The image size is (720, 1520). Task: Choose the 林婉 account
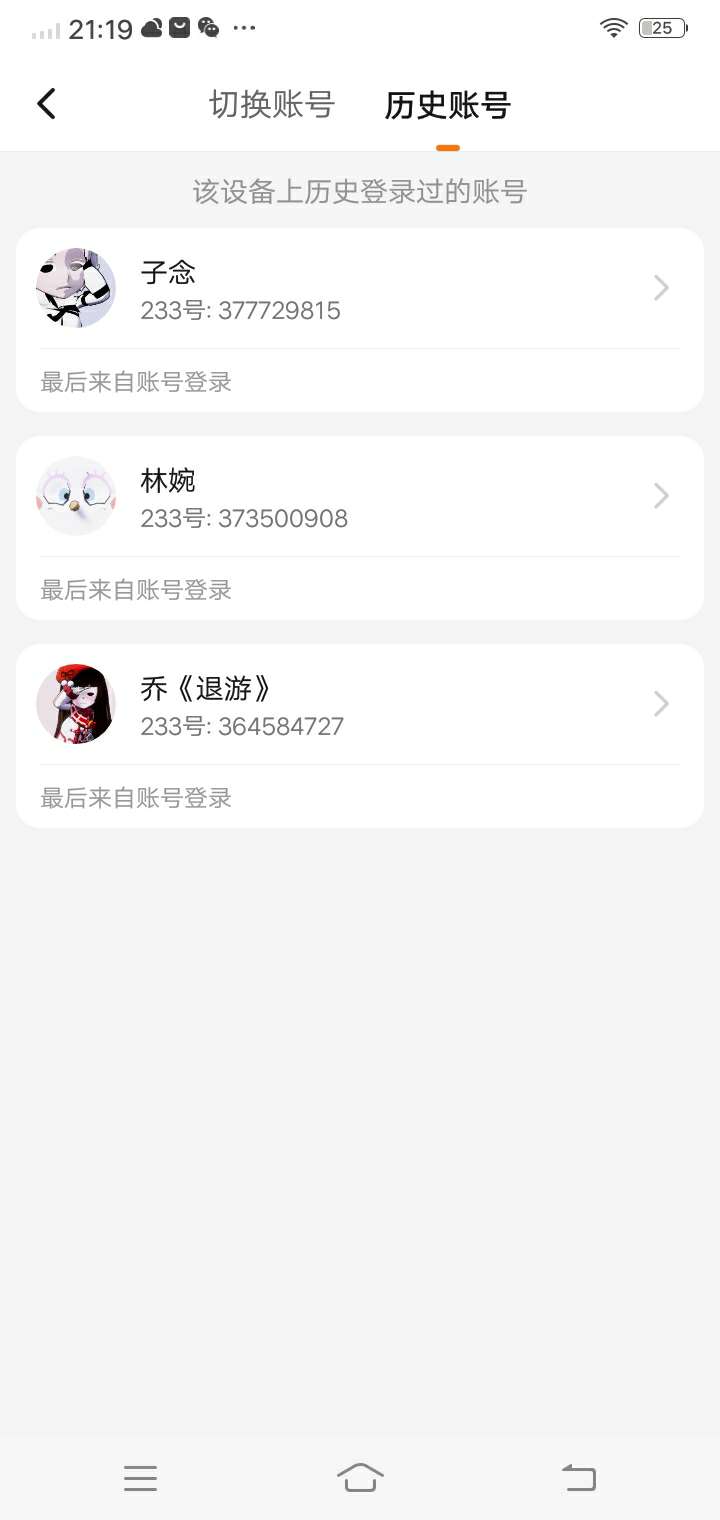[x=360, y=497]
